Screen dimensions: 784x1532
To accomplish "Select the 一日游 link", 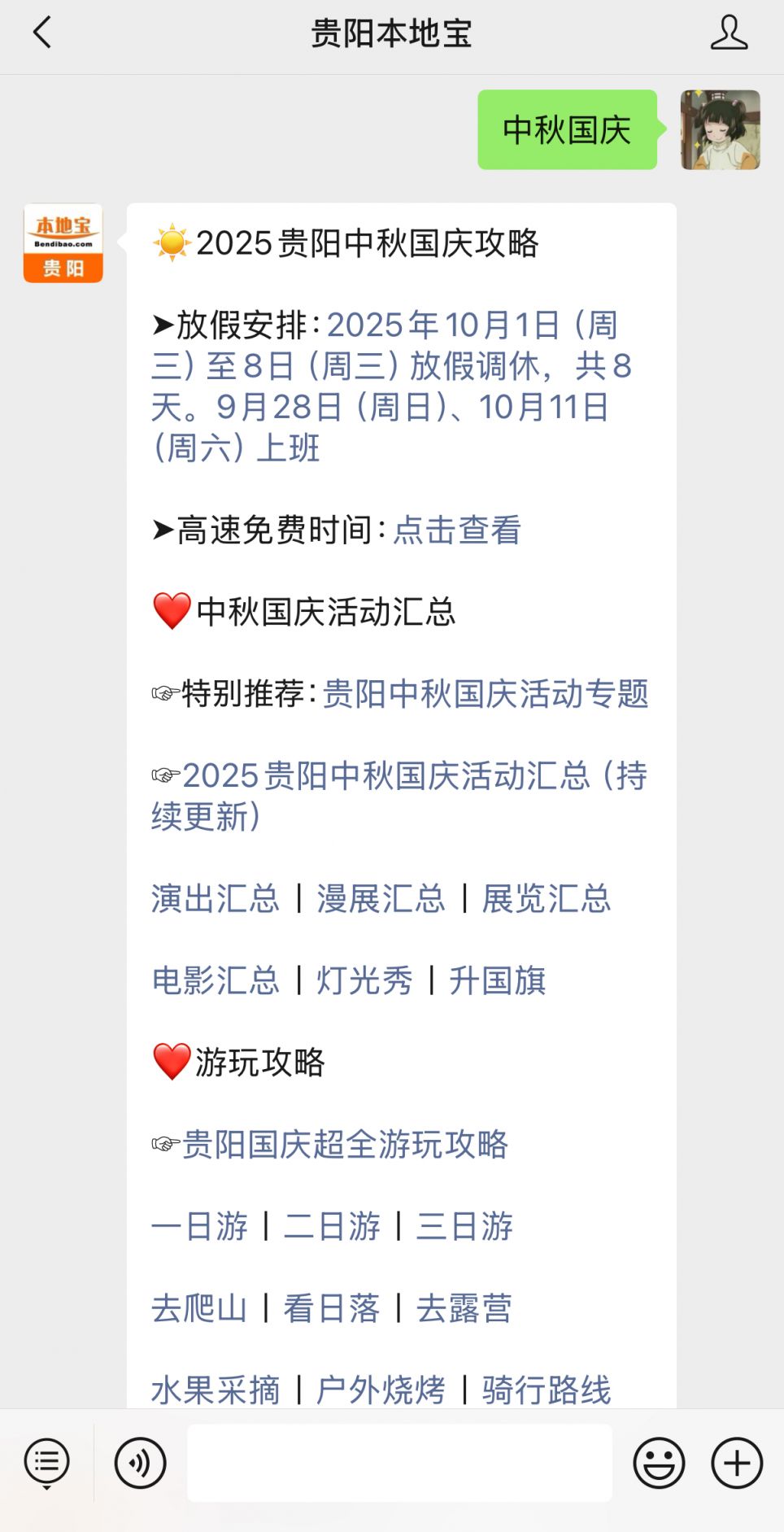I will [199, 1226].
